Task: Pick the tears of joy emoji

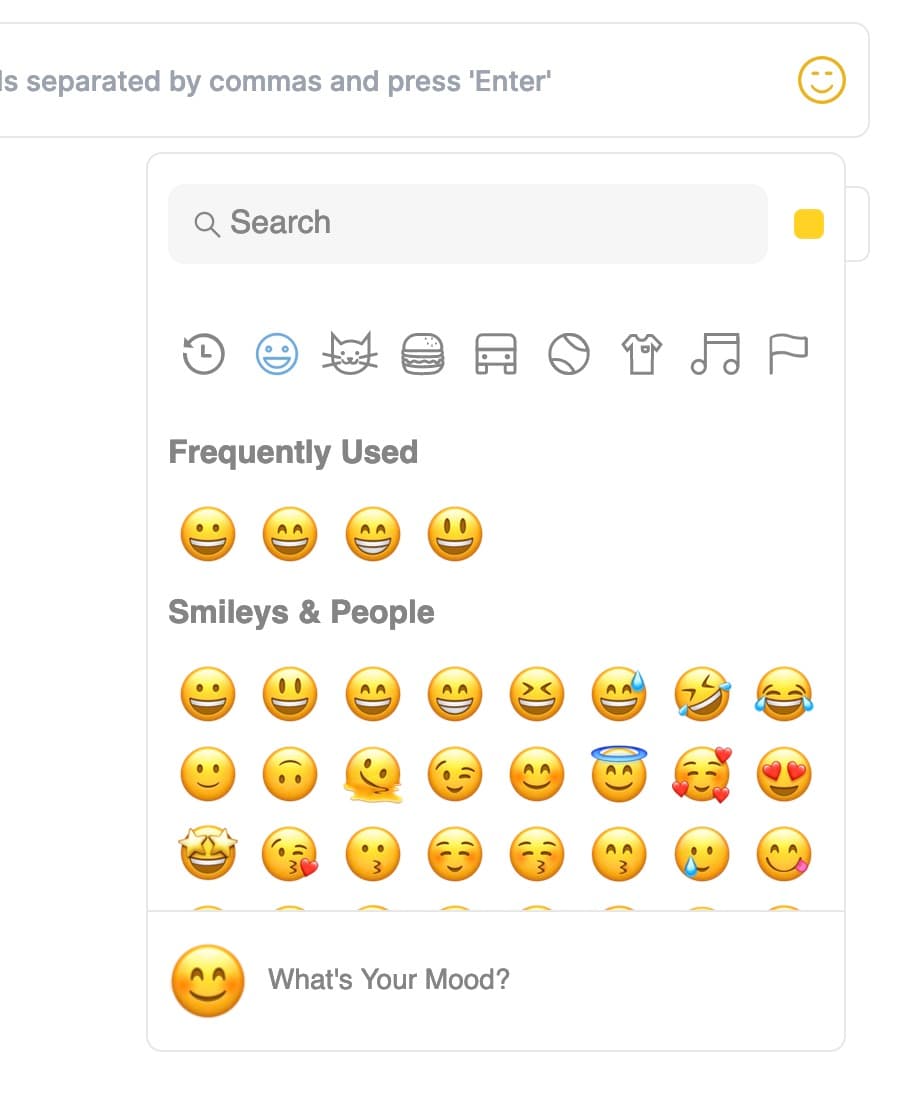Action: (785, 694)
